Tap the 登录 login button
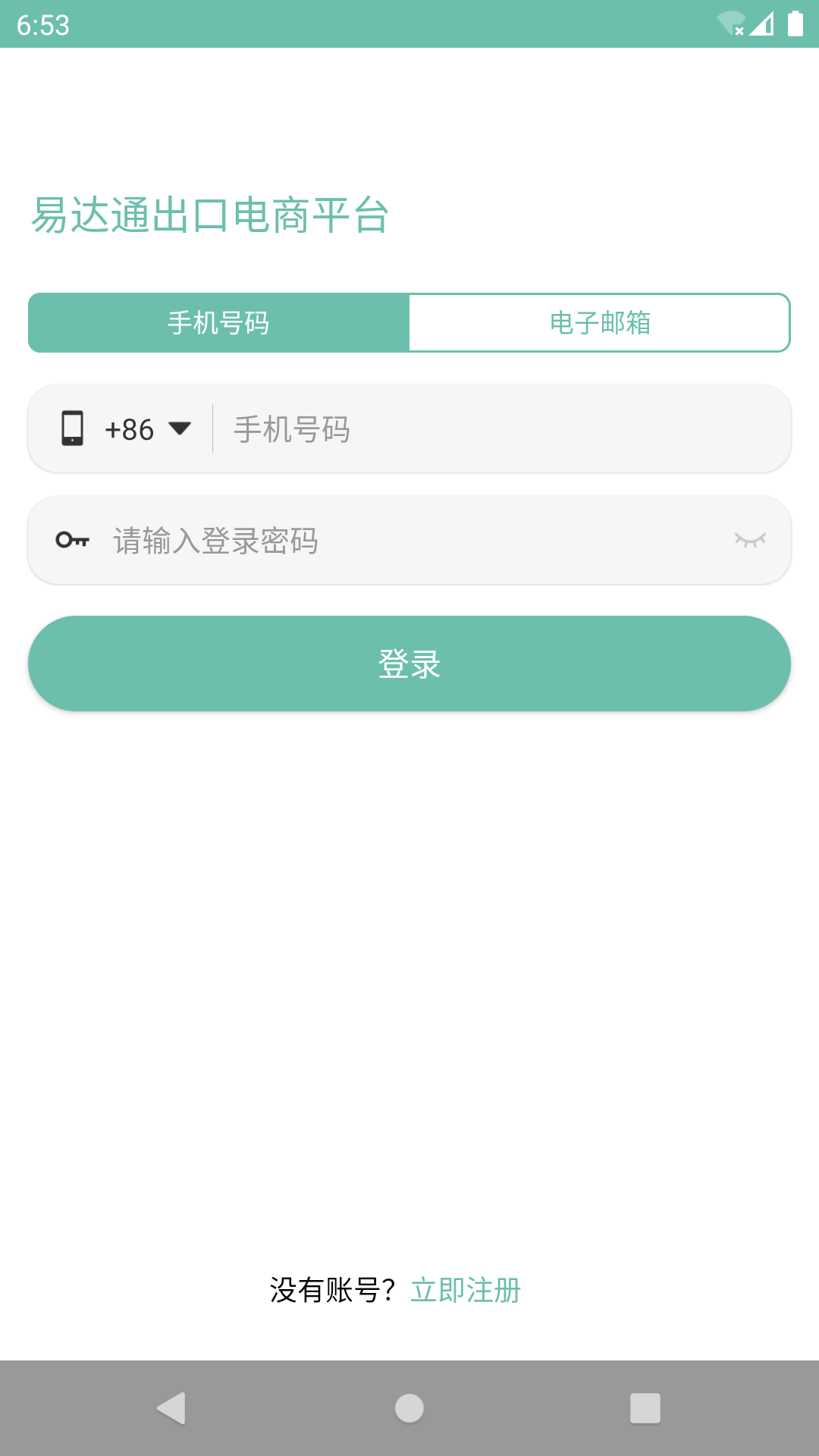Image resolution: width=819 pixels, height=1456 pixels. [409, 664]
